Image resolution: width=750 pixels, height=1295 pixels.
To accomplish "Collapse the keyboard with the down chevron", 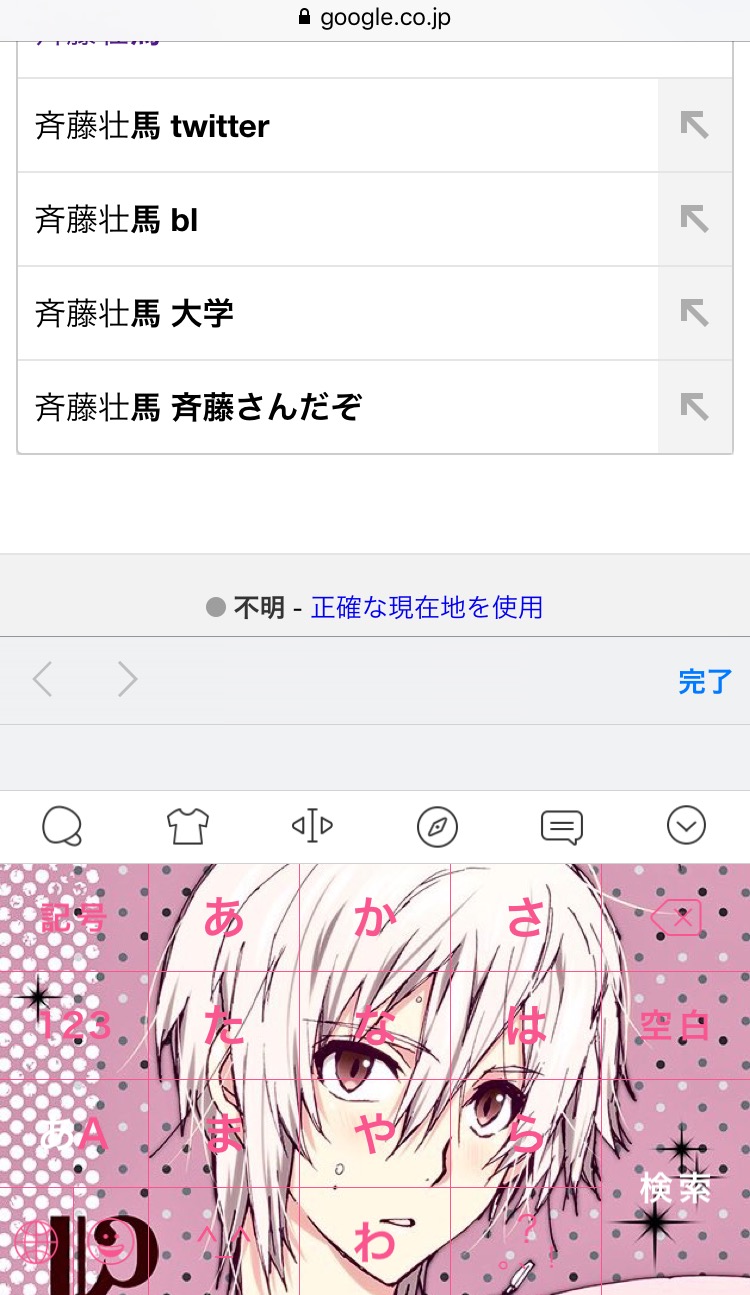I will tap(686, 826).
